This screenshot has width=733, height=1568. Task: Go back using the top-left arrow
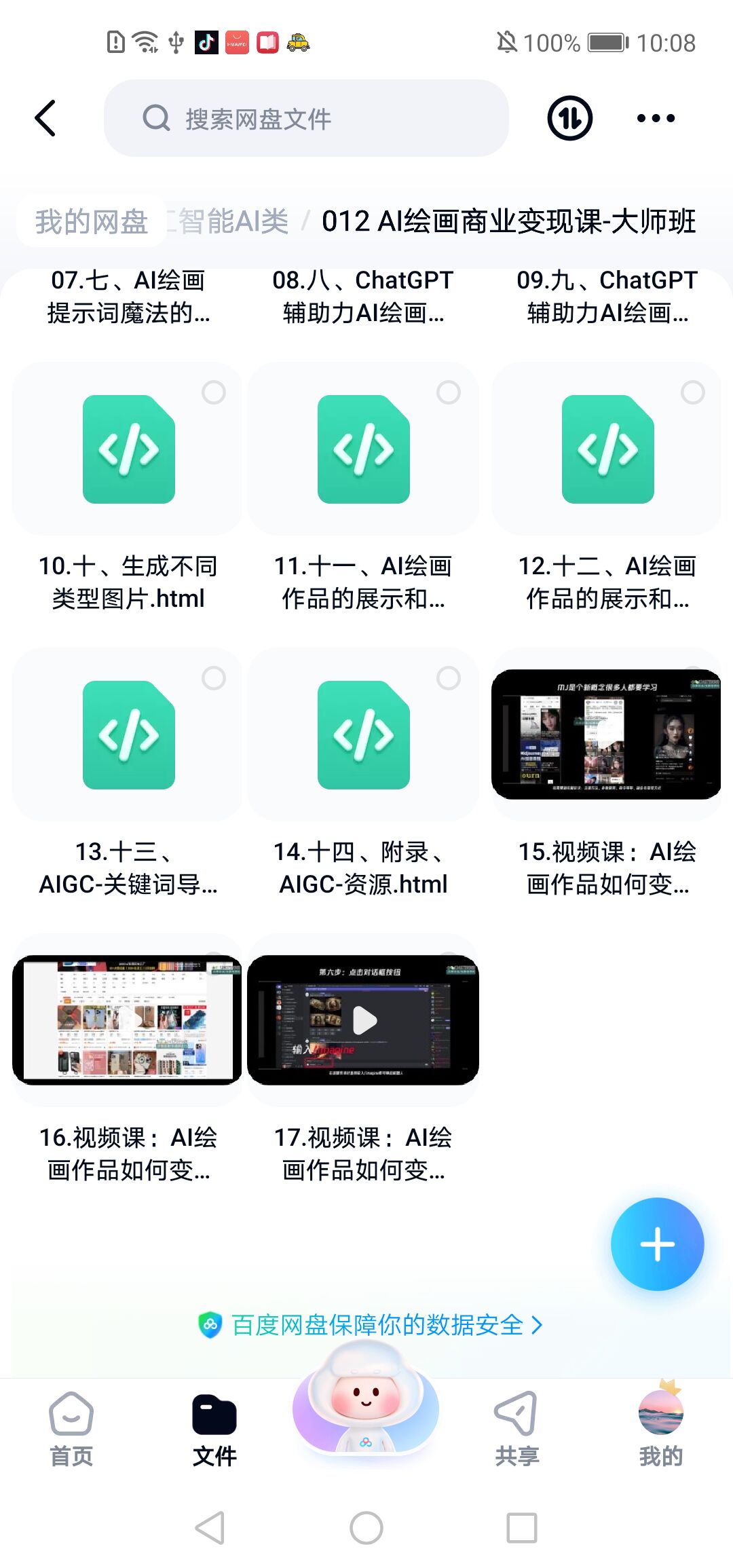(45, 119)
